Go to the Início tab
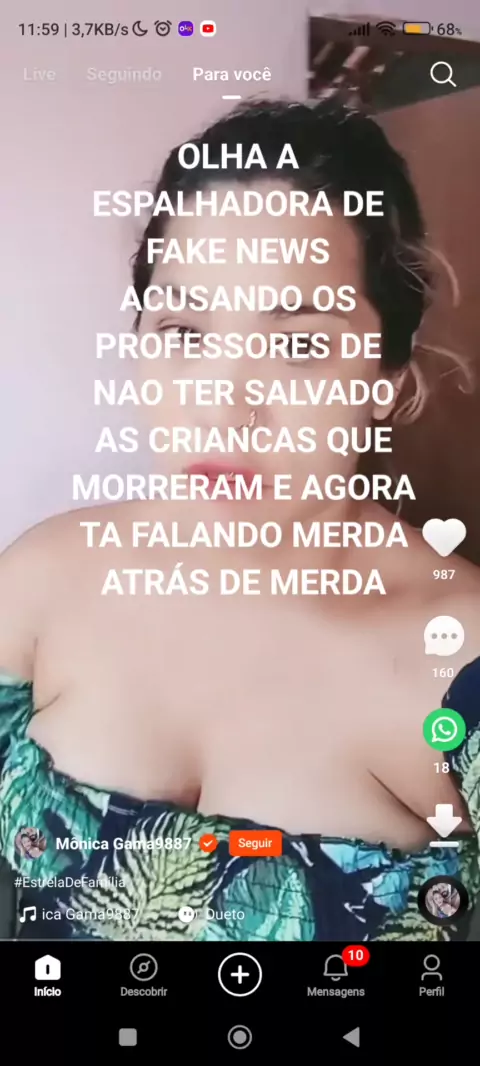 [48, 976]
